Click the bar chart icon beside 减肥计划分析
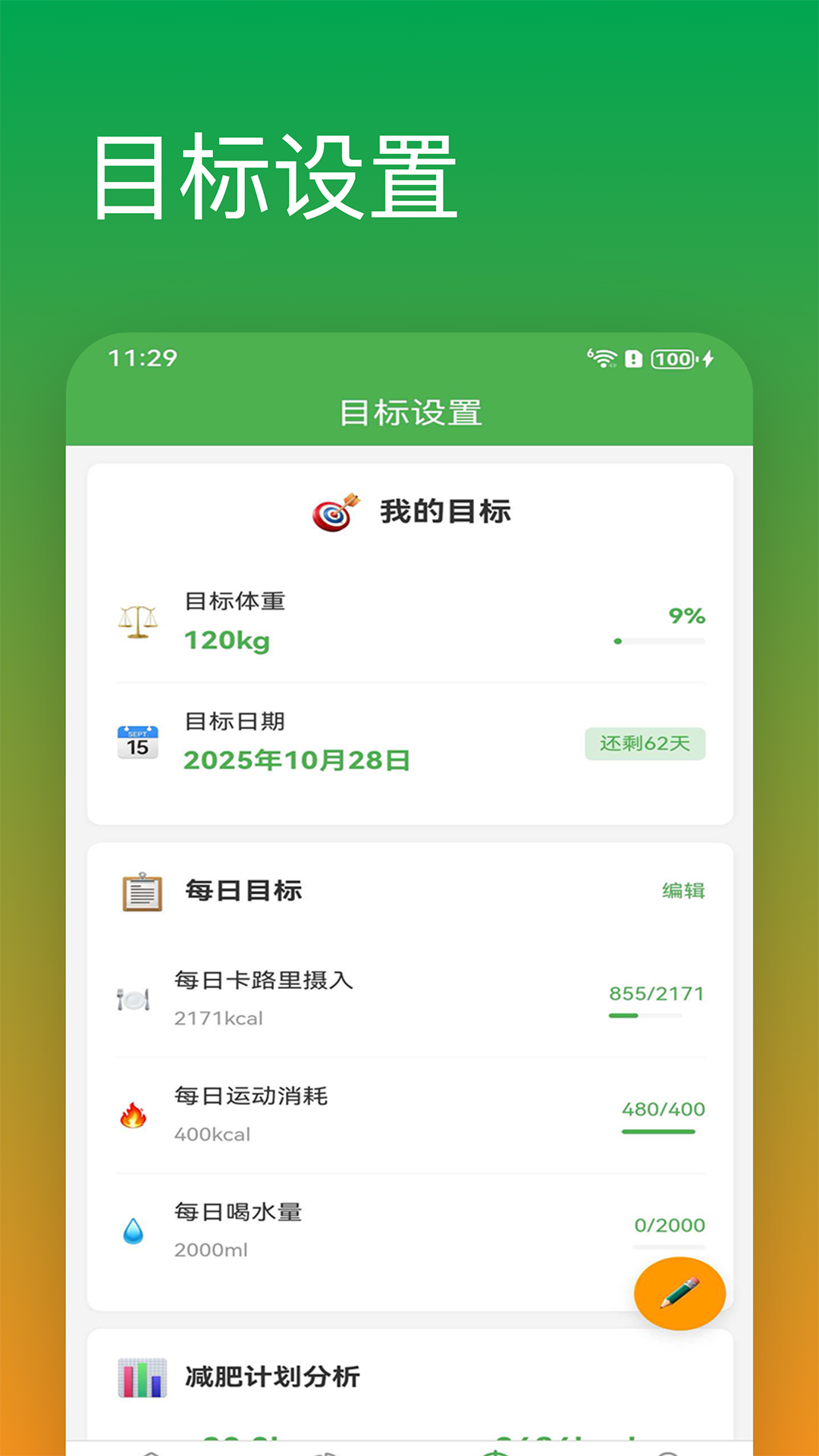The image size is (819, 1456). click(x=143, y=1379)
